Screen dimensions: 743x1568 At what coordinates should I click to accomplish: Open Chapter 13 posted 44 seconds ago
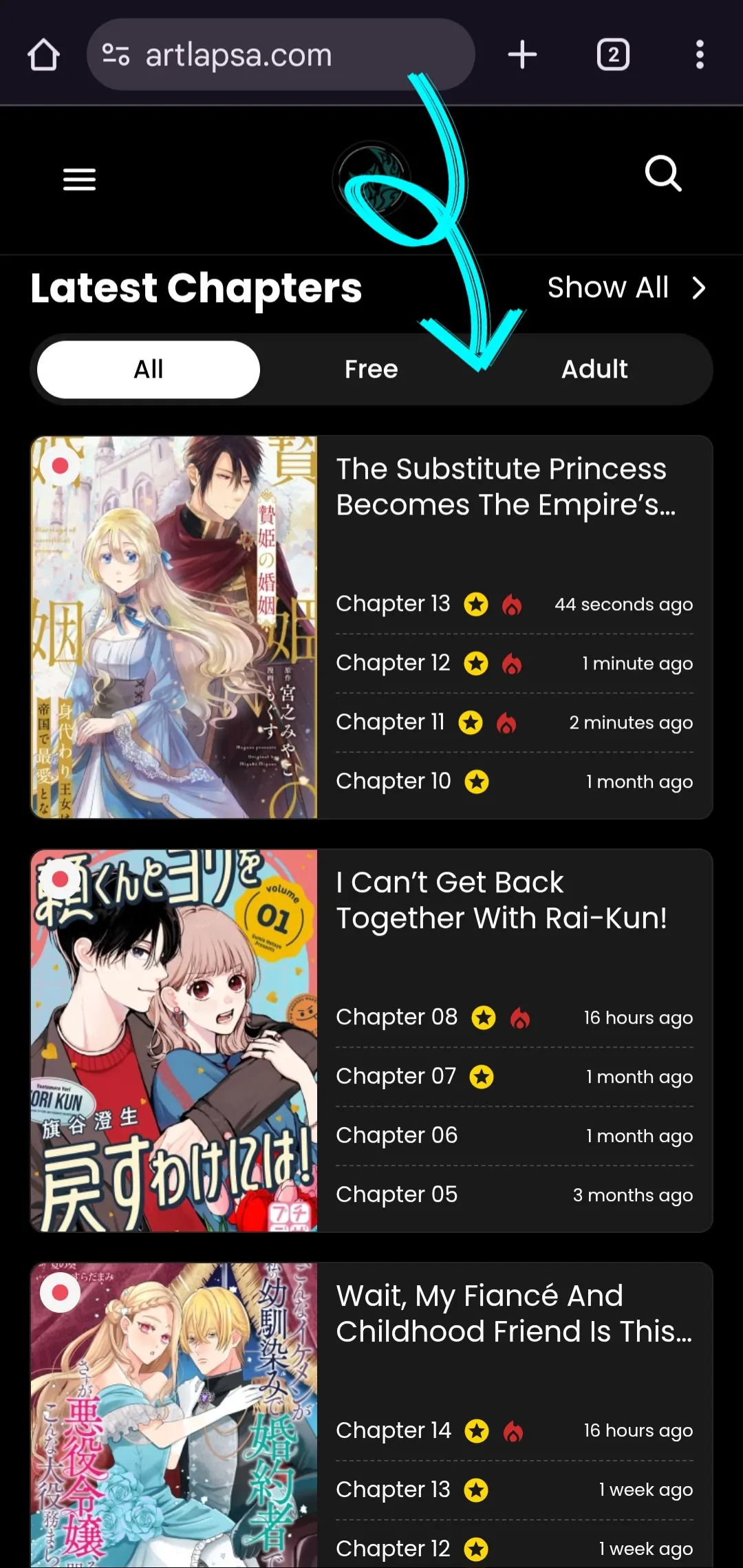click(514, 604)
